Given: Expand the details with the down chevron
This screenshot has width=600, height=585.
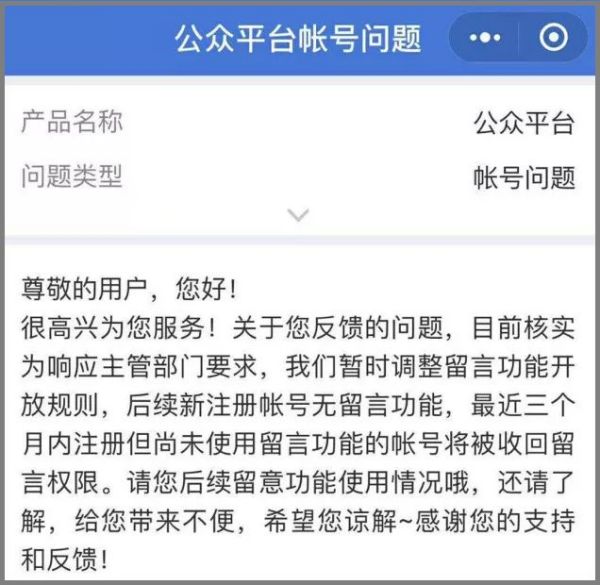Looking at the screenshot, I should pos(298,214).
